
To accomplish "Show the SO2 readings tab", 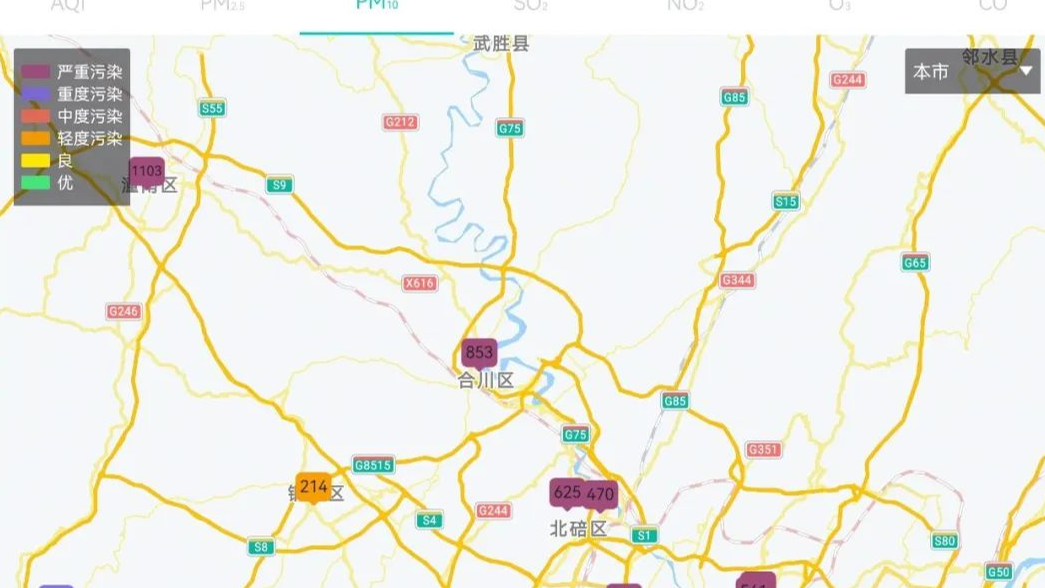I will (x=531, y=7).
